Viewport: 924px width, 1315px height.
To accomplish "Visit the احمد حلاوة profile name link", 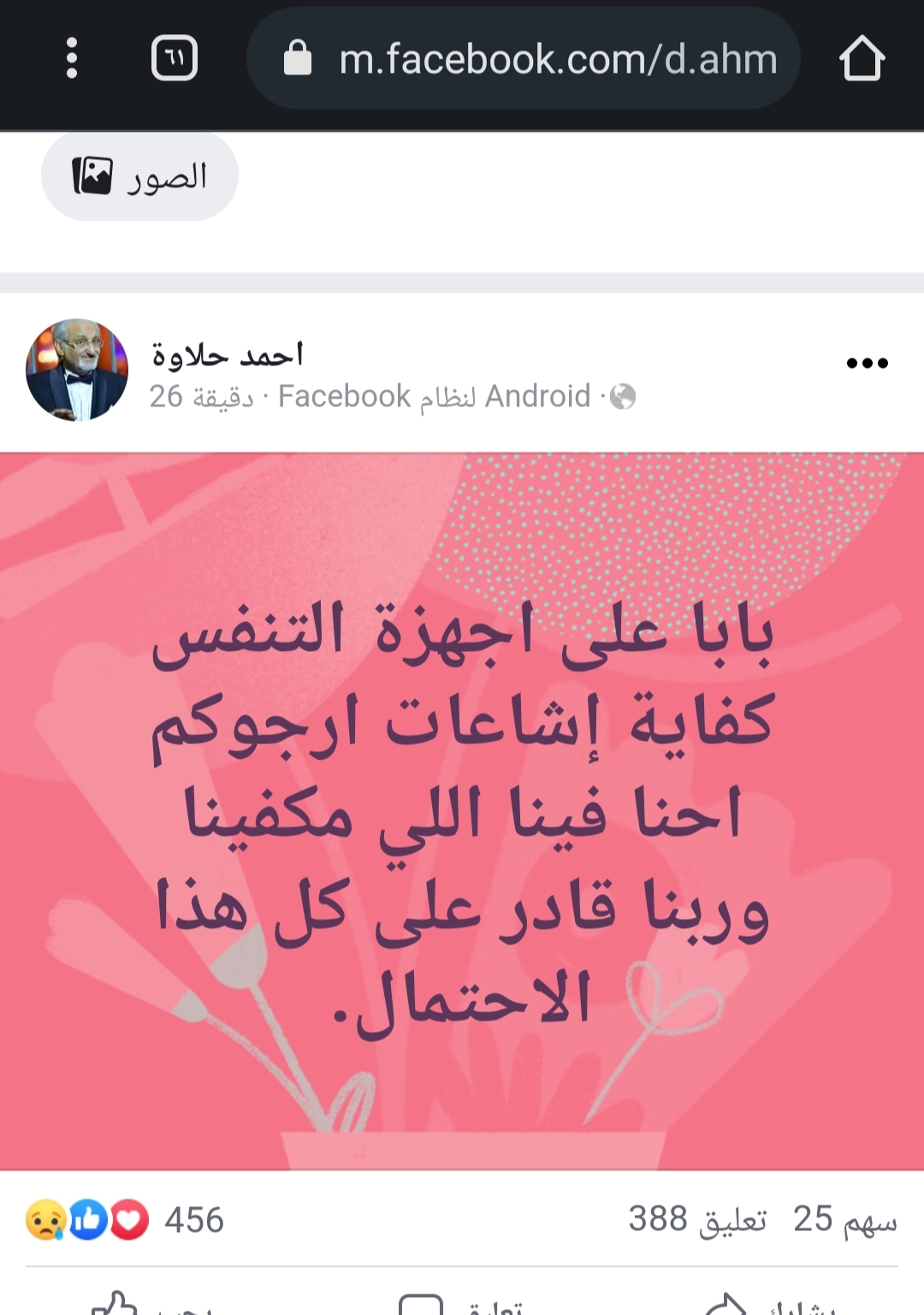I will pyautogui.click(x=228, y=353).
